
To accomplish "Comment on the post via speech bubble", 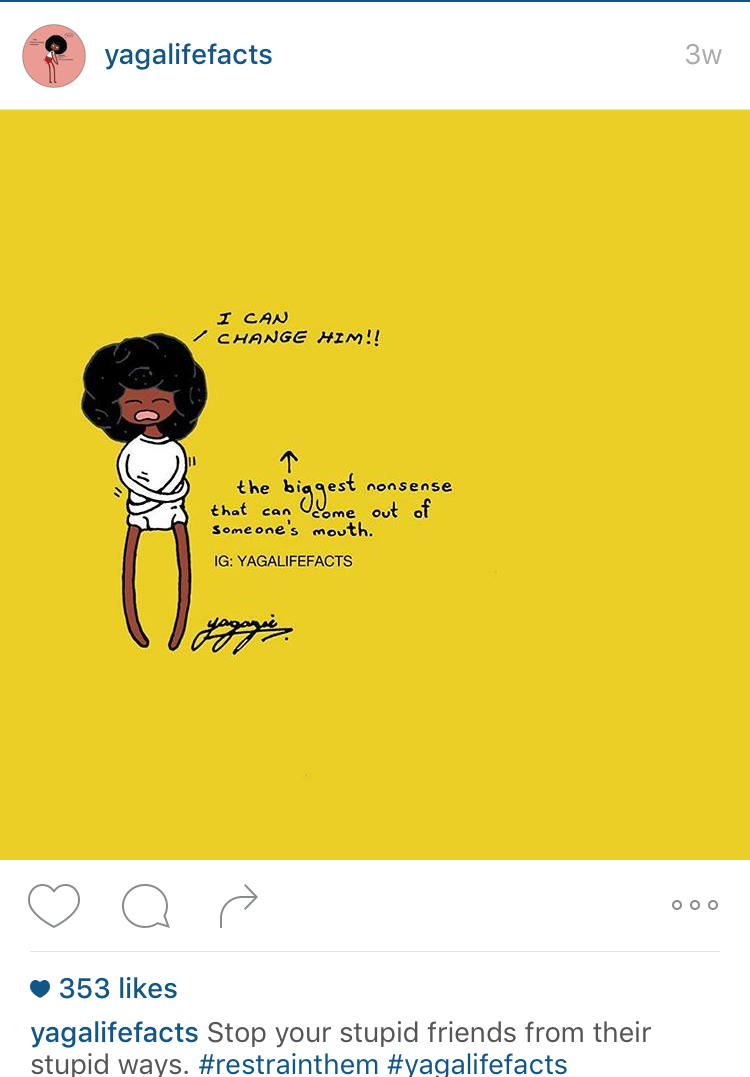I will pos(145,906).
